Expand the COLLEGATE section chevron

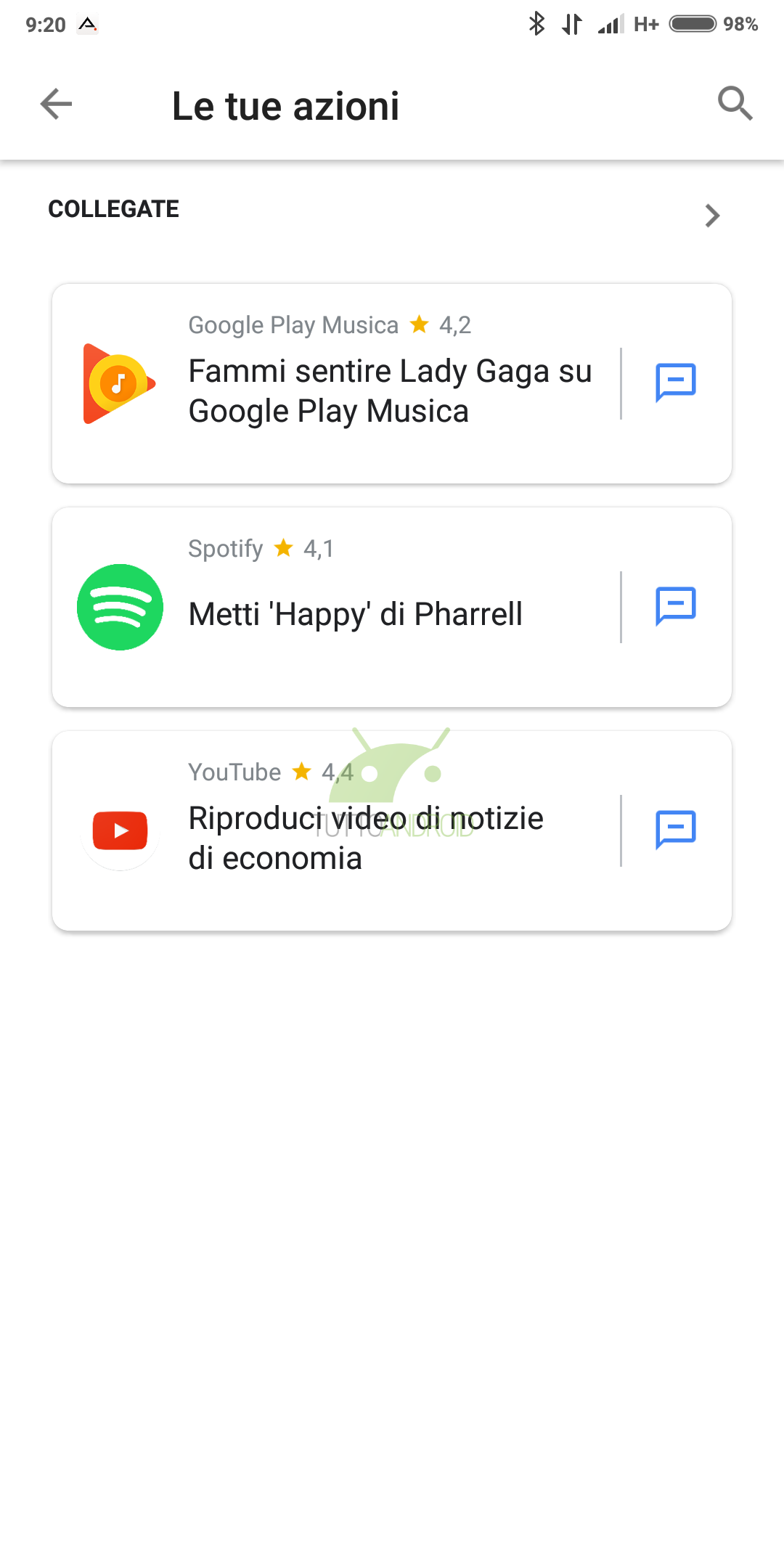coord(712,216)
